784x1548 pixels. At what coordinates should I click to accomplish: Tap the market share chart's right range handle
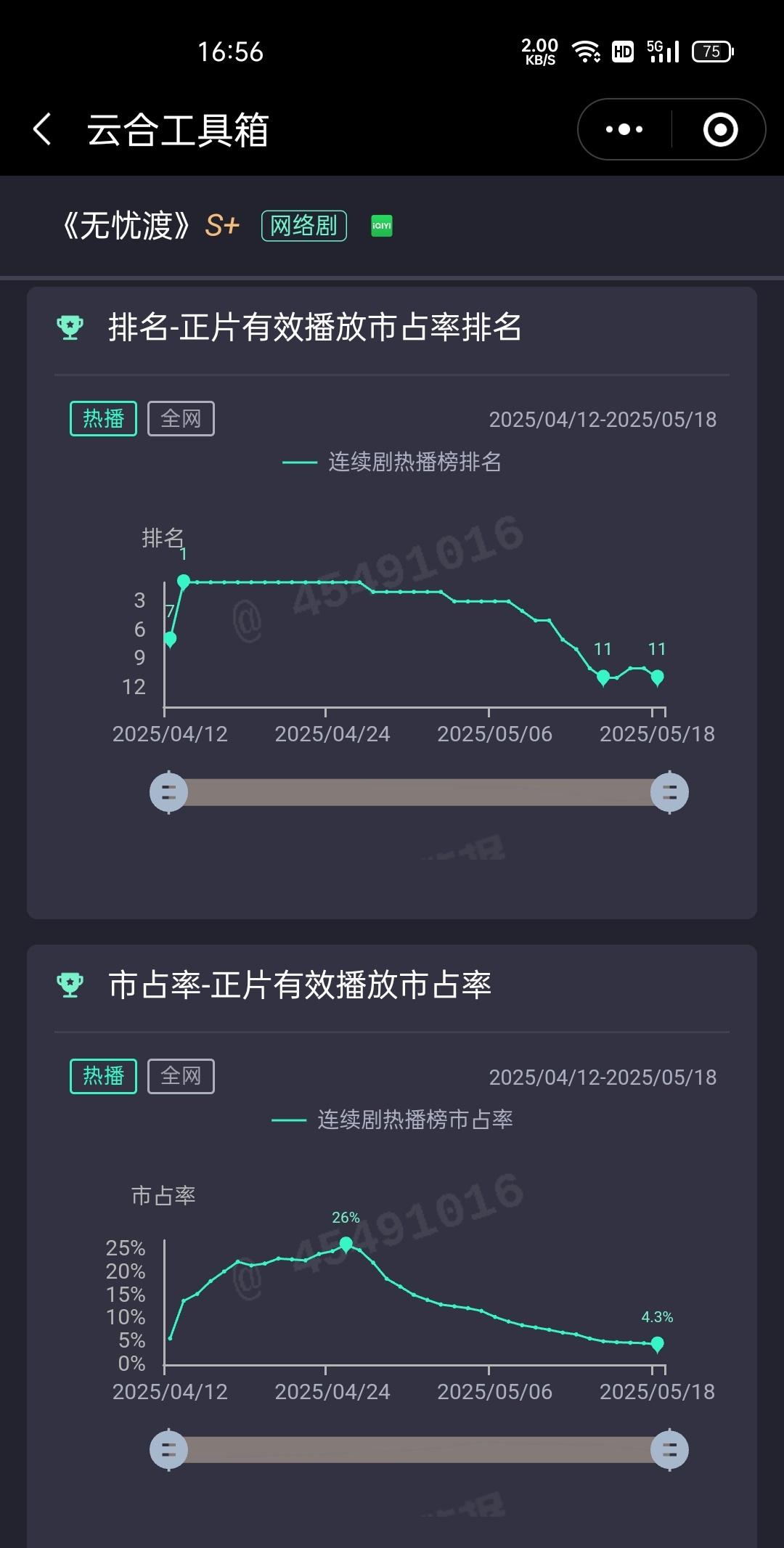[669, 1450]
